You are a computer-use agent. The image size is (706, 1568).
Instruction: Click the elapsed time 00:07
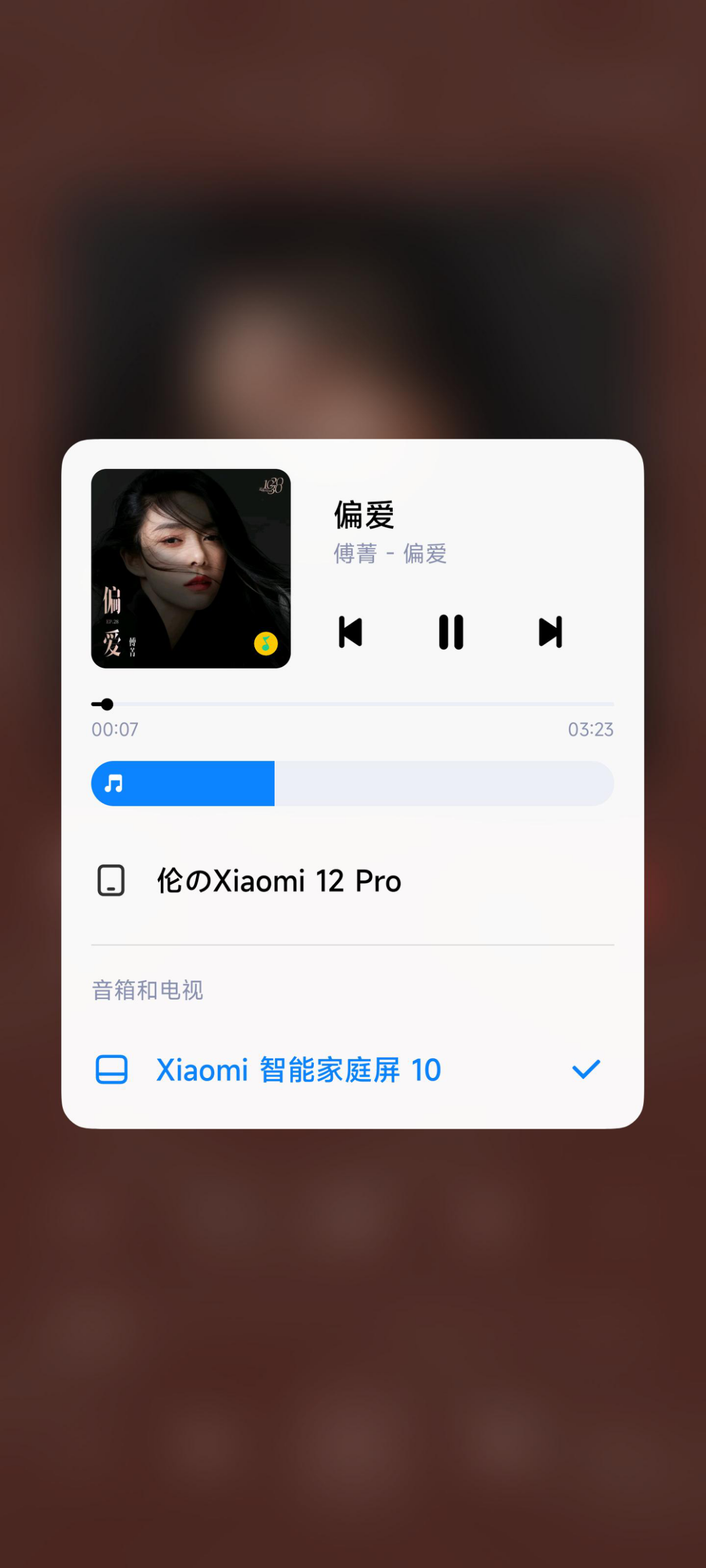[x=114, y=730]
